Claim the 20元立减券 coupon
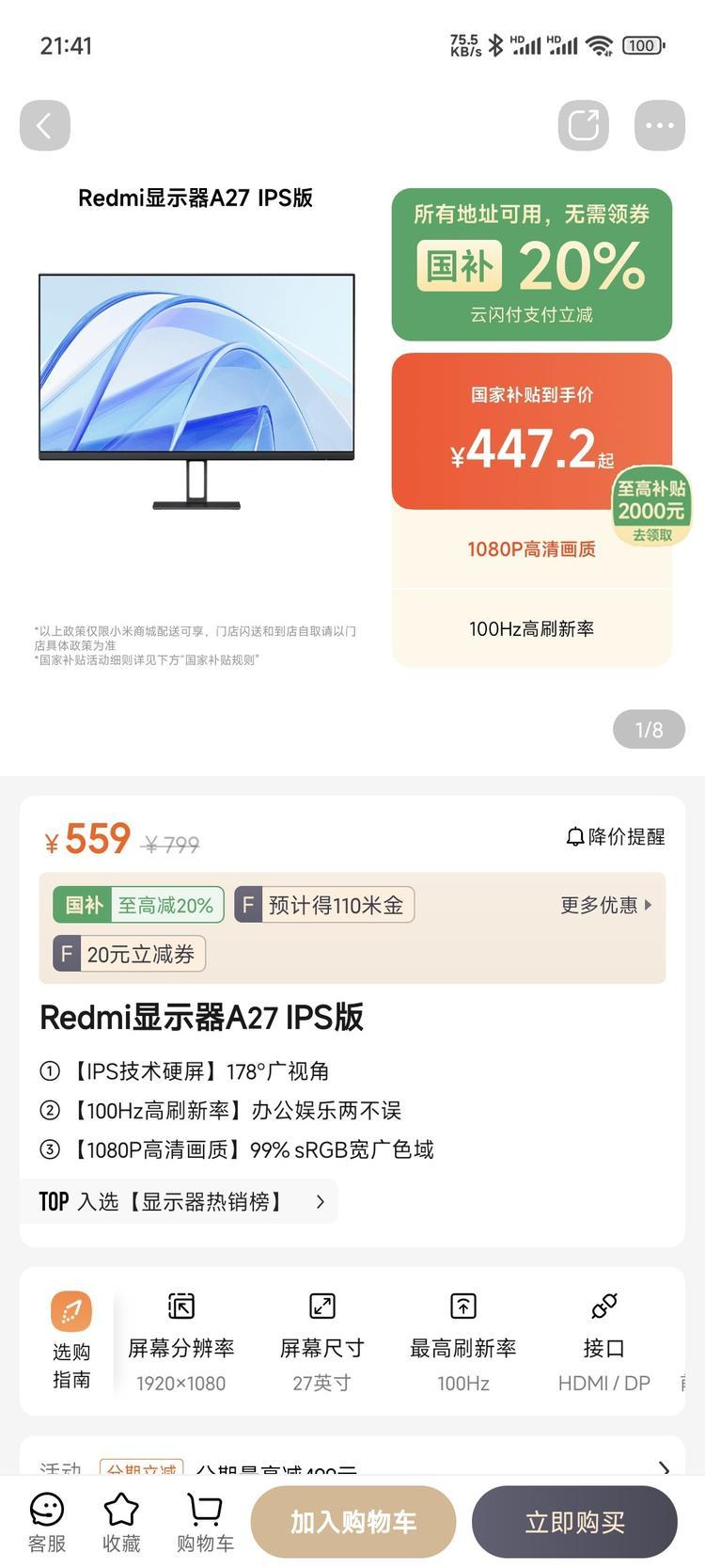Screen dimensions: 705x1568 pos(130,954)
